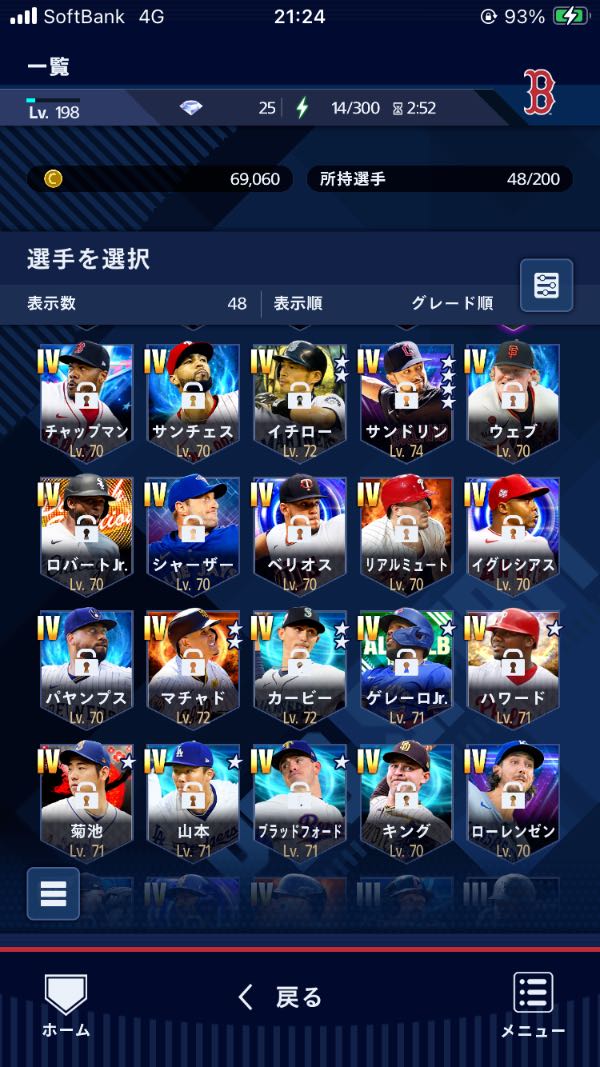Choose the サンドリン player card
600x1067 pixels.
click(x=405, y=400)
